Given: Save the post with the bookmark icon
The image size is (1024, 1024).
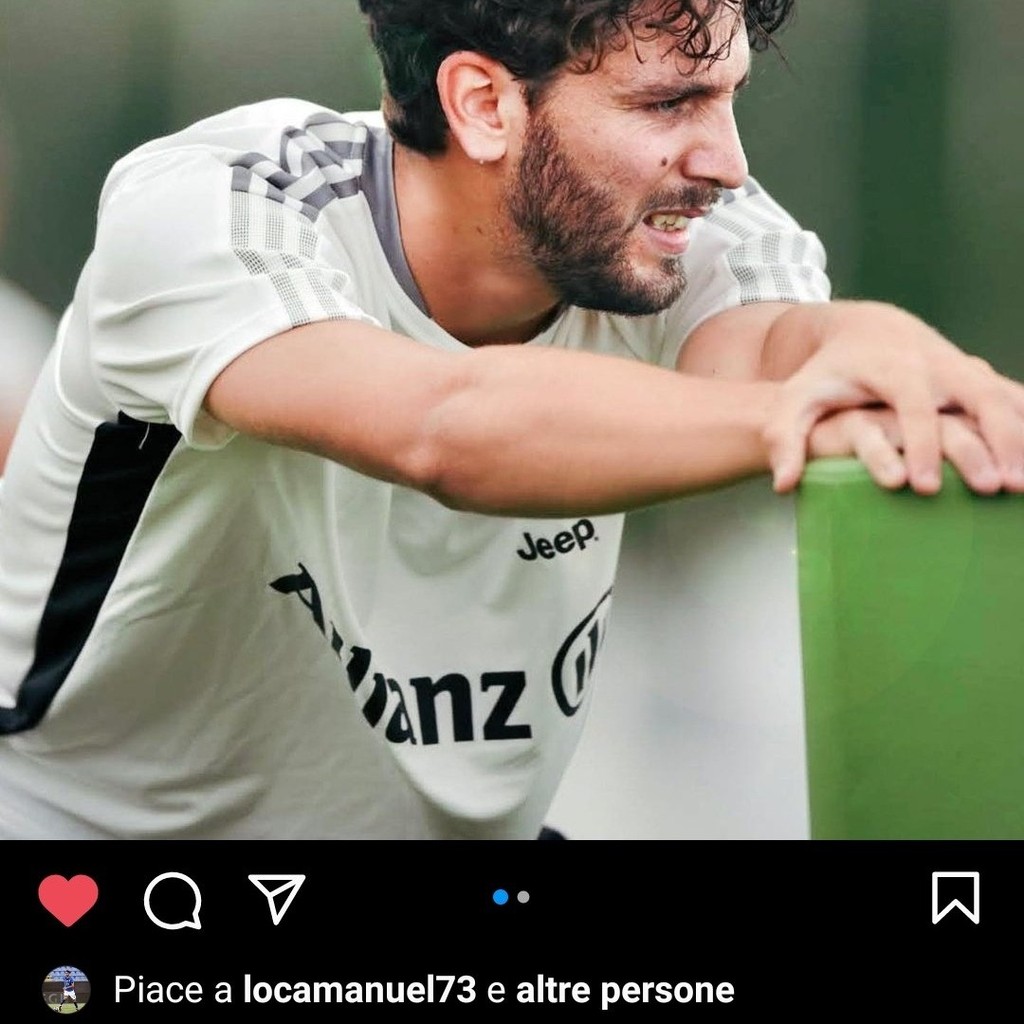Looking at the screenshot, I should click(955, 897).
